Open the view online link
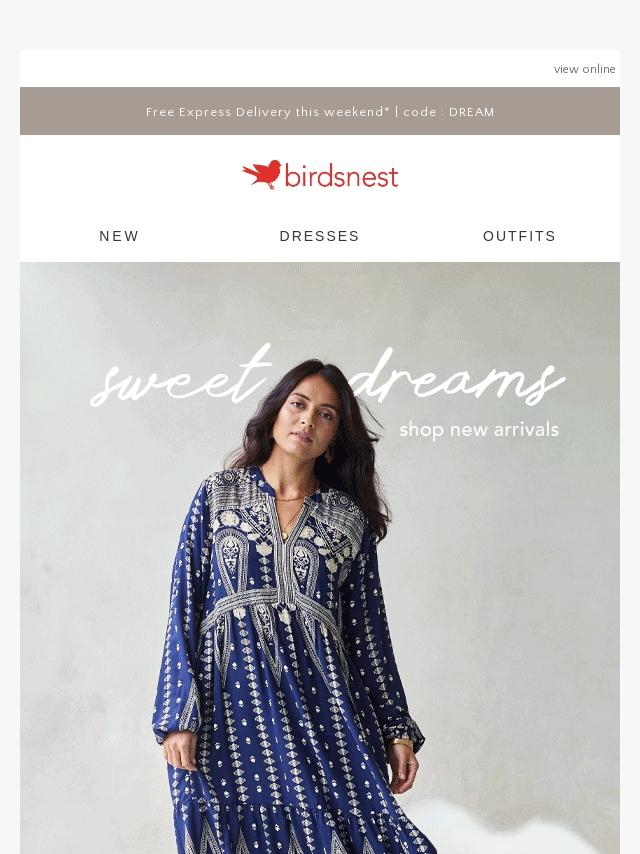The height and width of the screenshot is (854, 640). [x=584, y=69]
